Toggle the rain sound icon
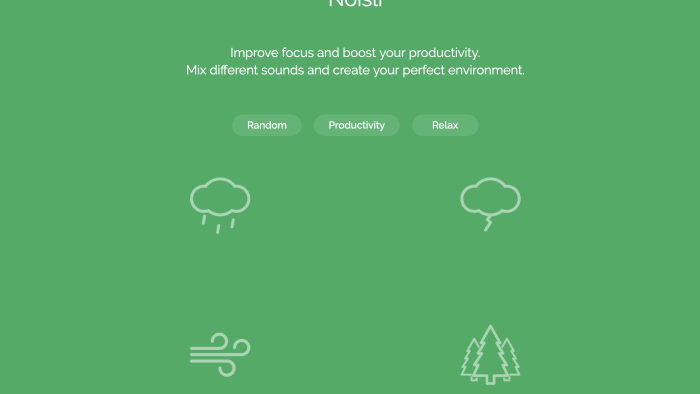700x394 pixels. tap(220, 205)
